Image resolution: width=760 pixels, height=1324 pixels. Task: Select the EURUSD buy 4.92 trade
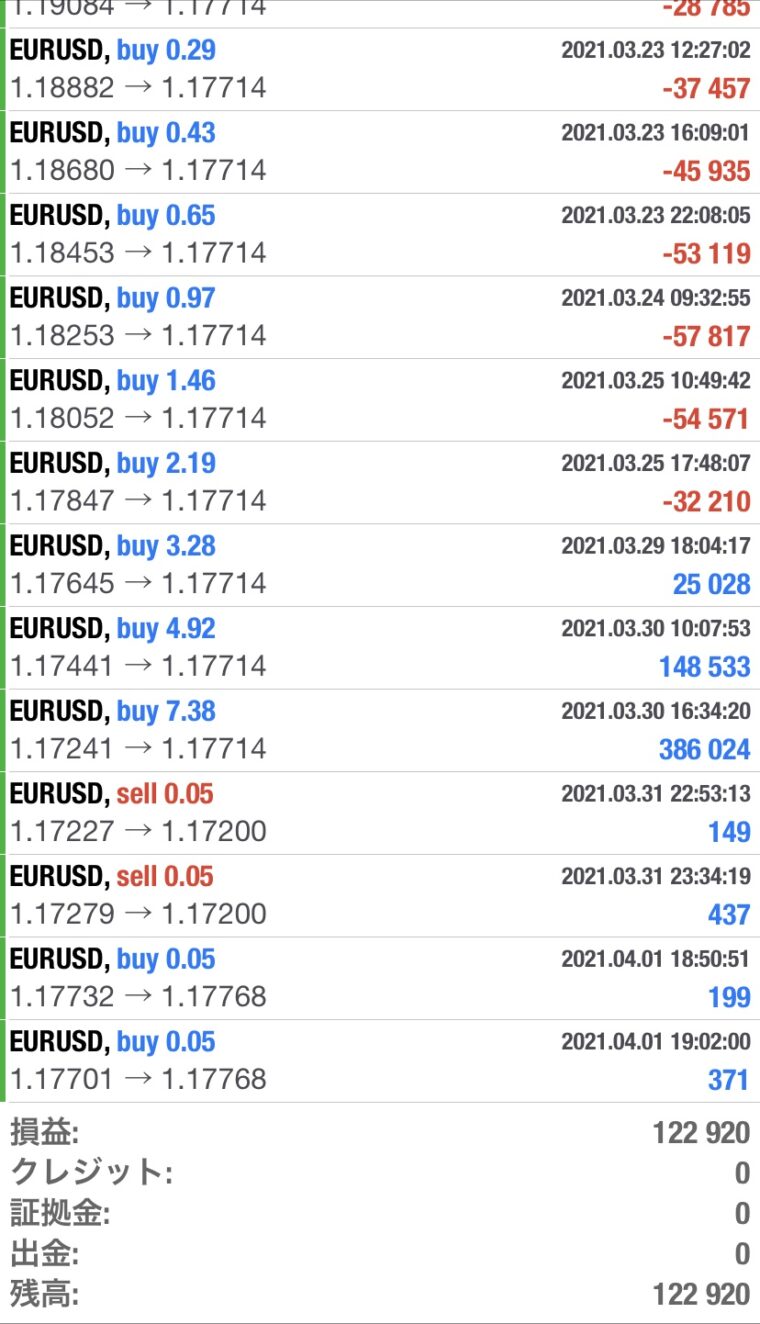(x=380, y=648)
